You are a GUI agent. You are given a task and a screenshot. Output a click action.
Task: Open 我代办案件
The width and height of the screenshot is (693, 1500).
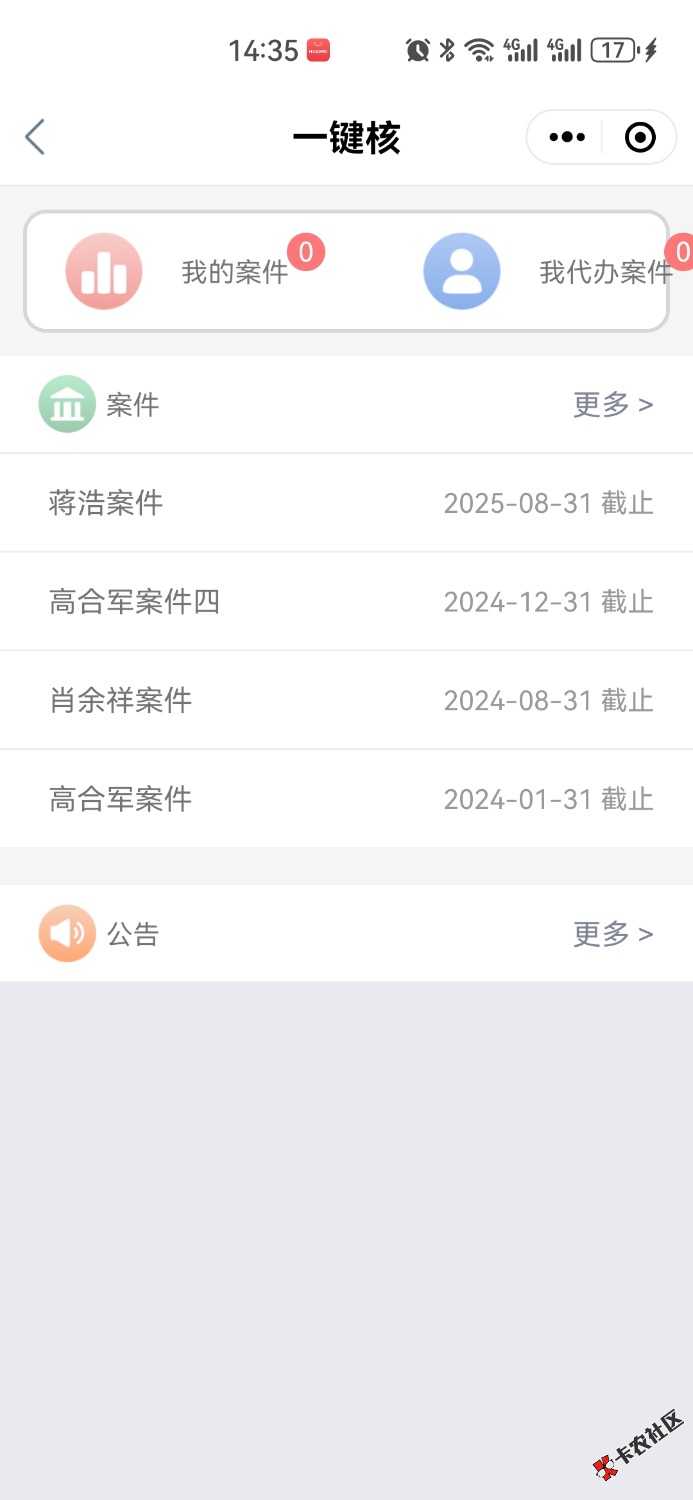tap(548, 271)
